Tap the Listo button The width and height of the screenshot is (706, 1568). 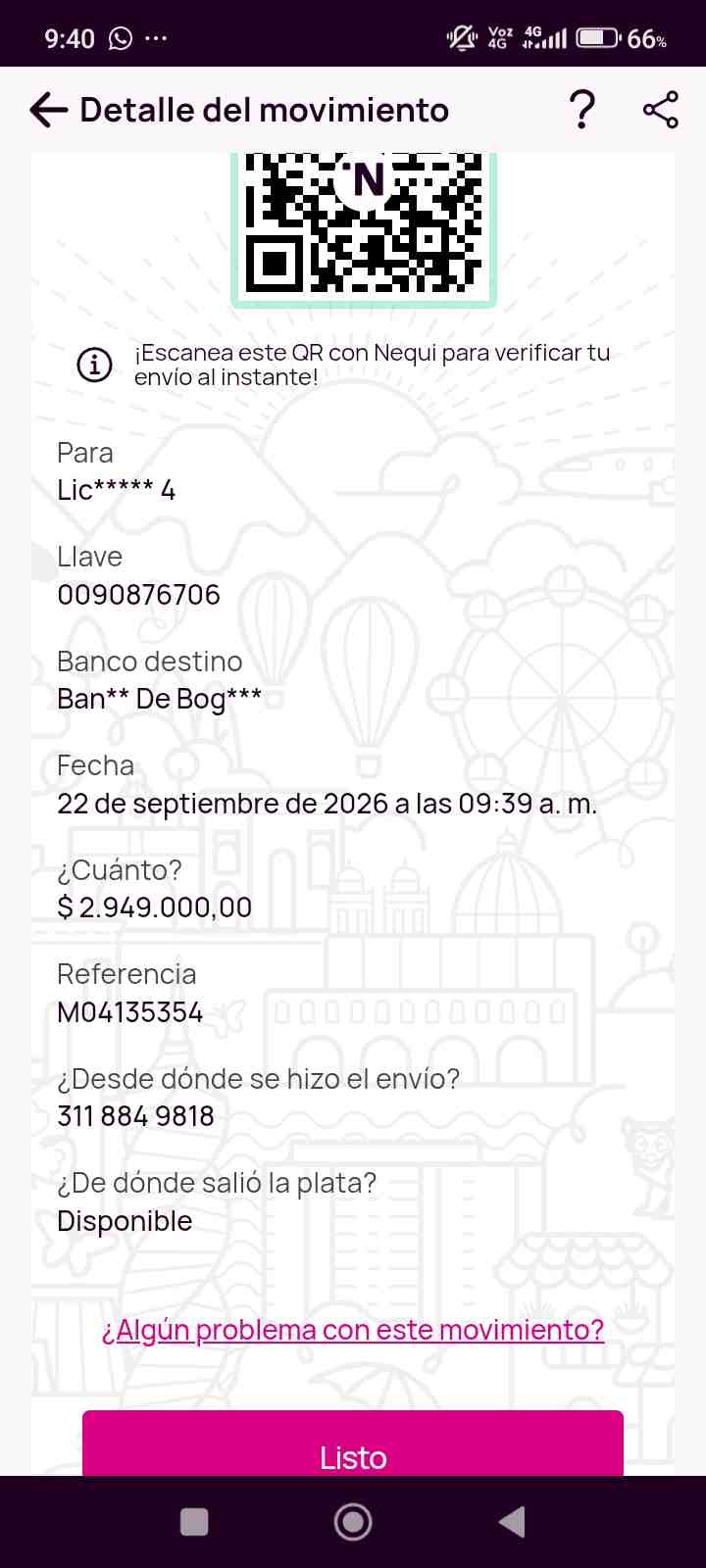[353, 1444]
